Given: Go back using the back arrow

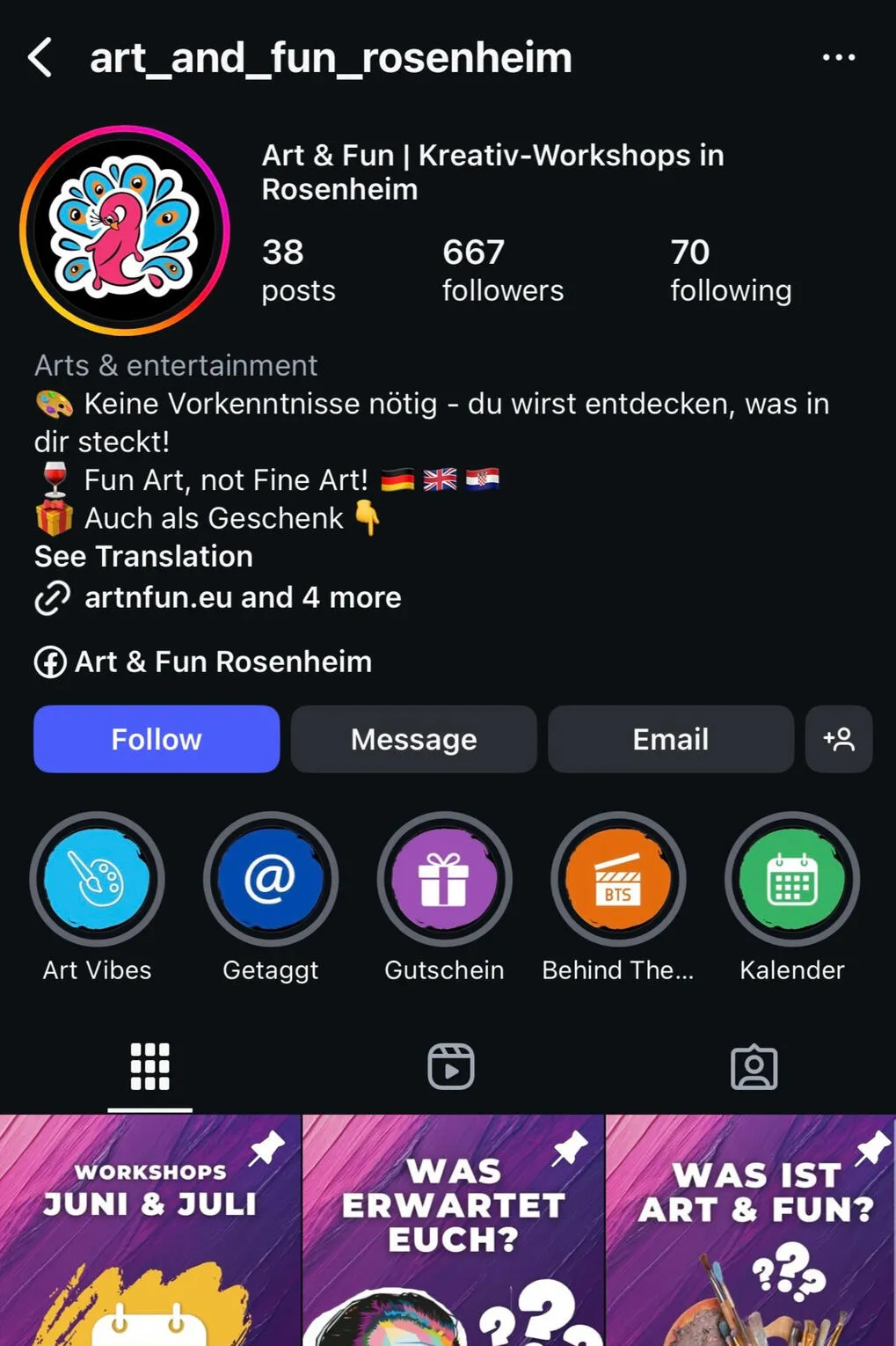Looking at the screenshot, I should pos(40,58).
